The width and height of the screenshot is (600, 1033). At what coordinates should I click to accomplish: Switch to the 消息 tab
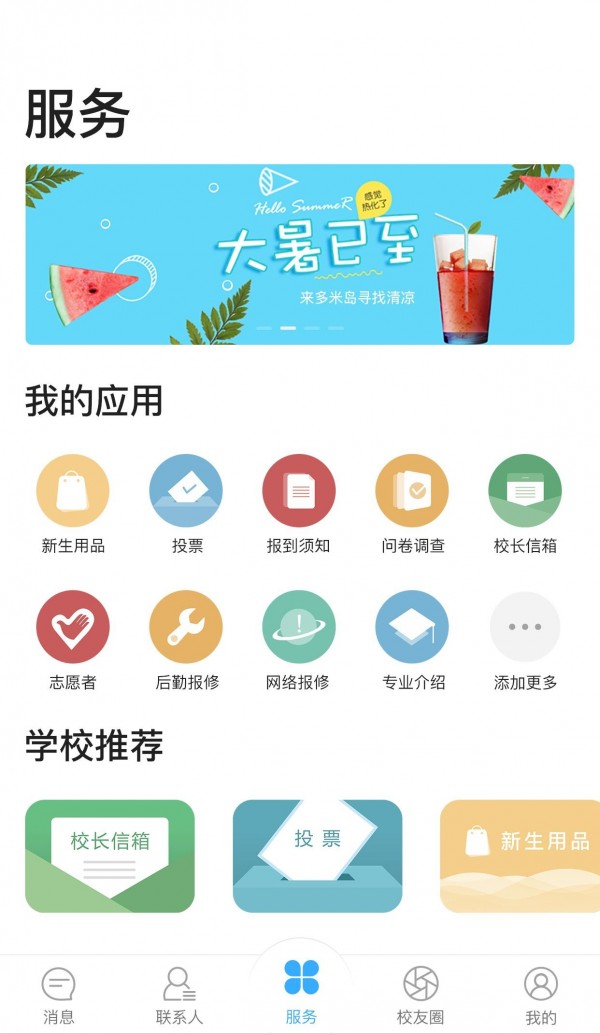59,994
